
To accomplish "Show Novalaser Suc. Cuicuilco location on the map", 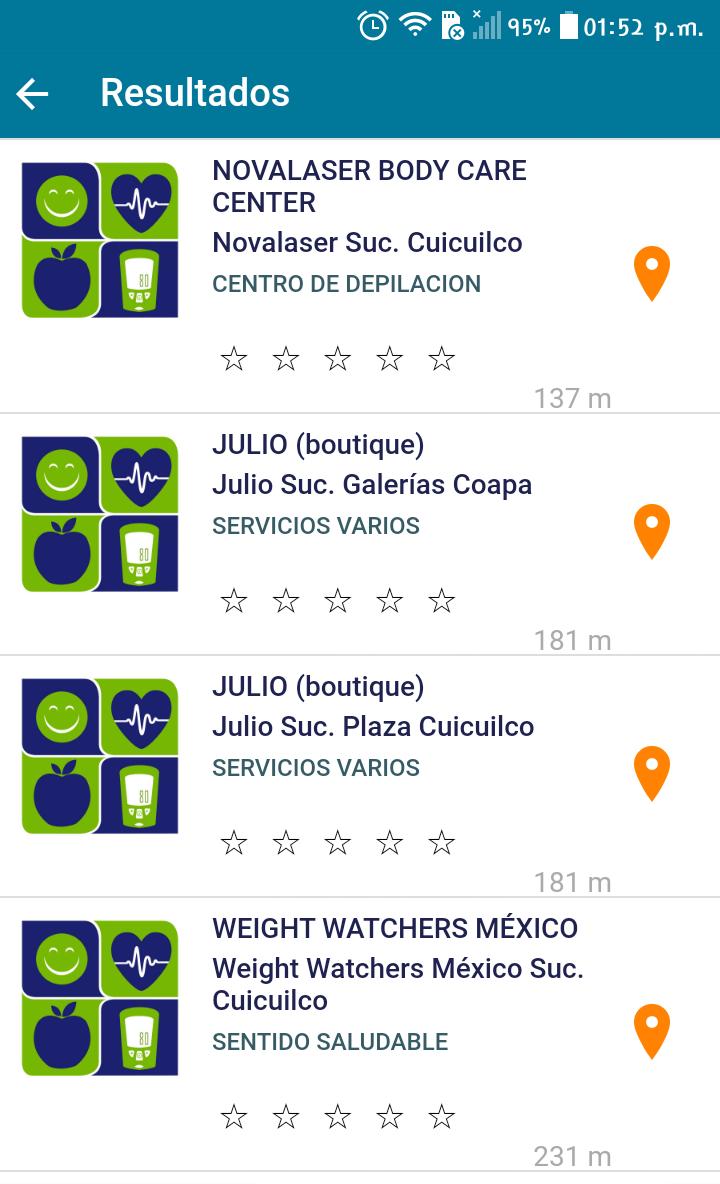I will (652, 273).
